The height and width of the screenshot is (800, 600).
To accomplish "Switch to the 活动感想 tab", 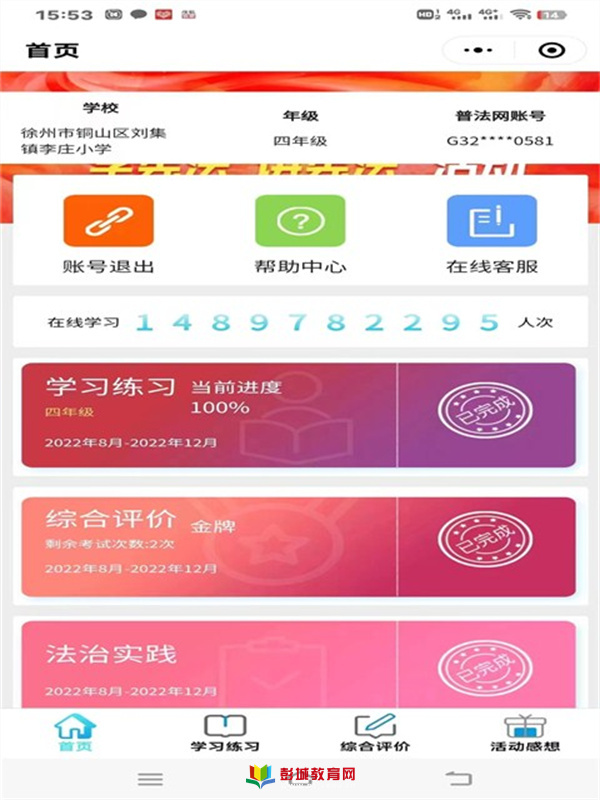I will [524, 733].
